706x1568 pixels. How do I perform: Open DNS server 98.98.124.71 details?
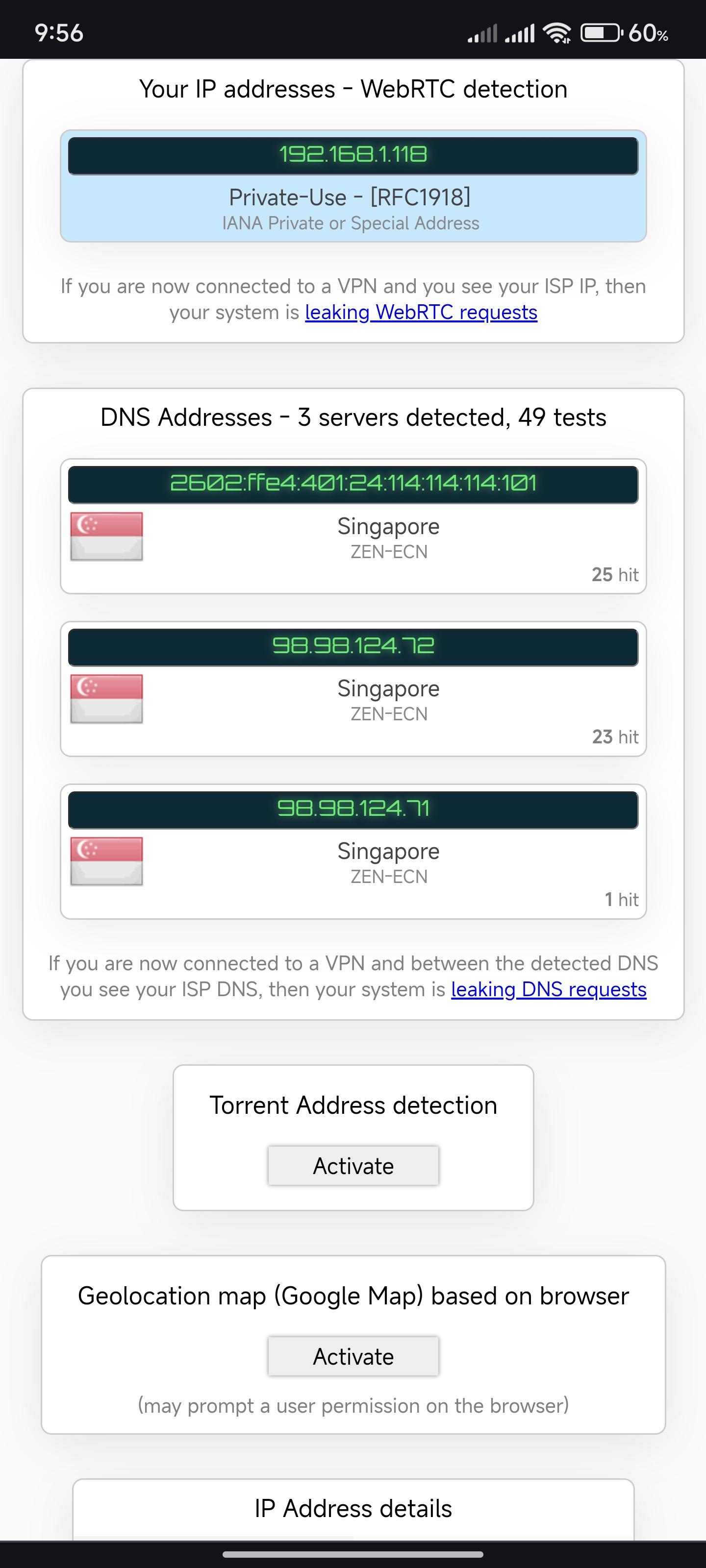pyautogui.click(x=353, y=852)
